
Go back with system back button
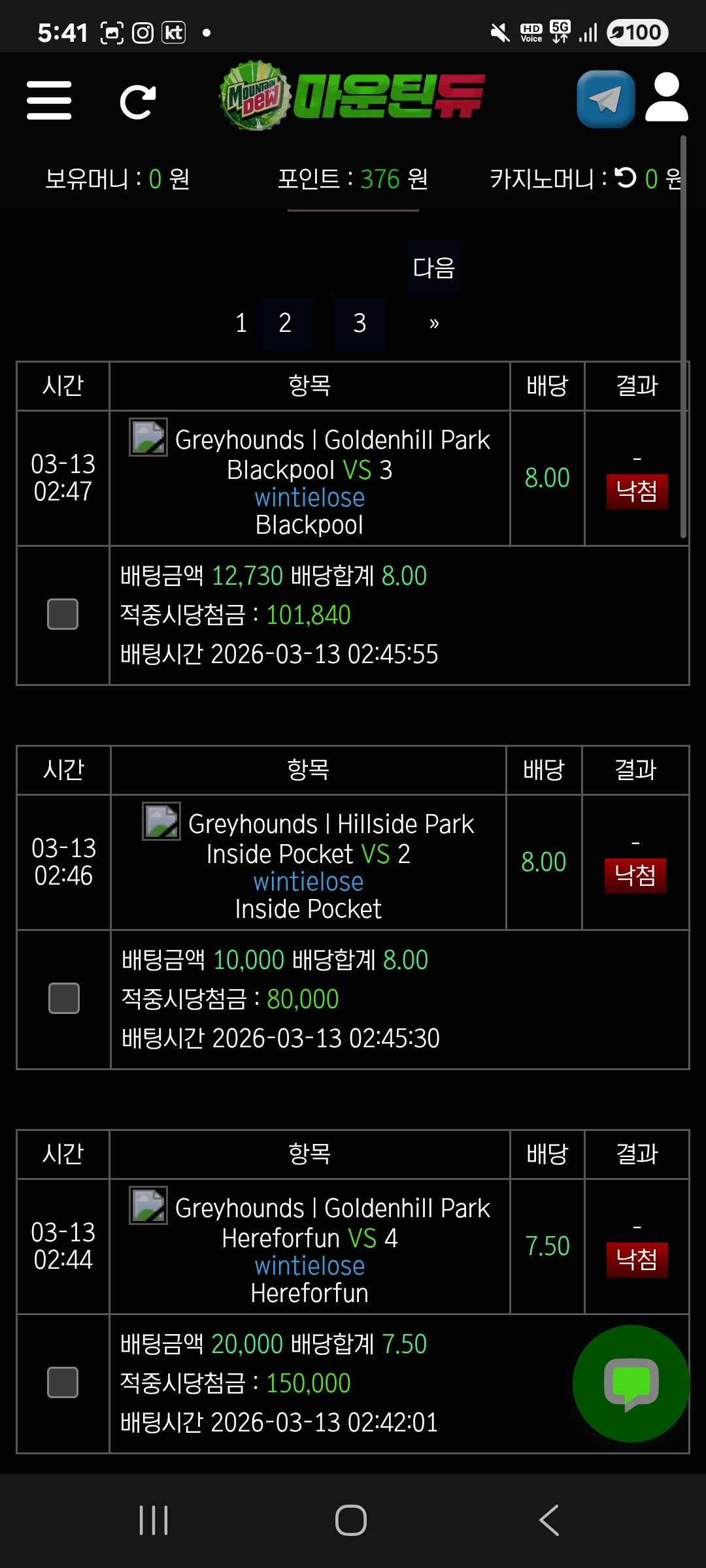pos(549,1520)
